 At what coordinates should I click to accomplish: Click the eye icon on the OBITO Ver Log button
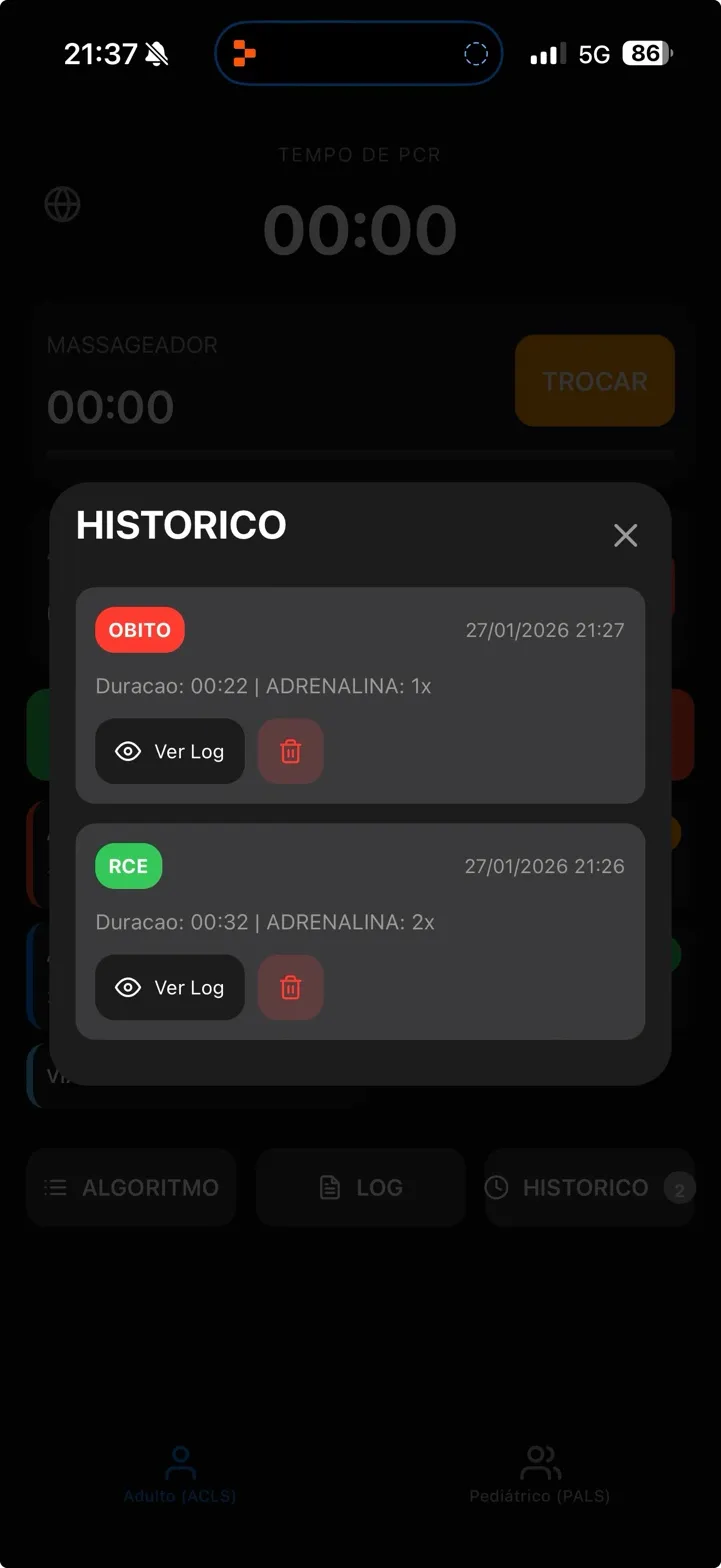click(128, 751)
